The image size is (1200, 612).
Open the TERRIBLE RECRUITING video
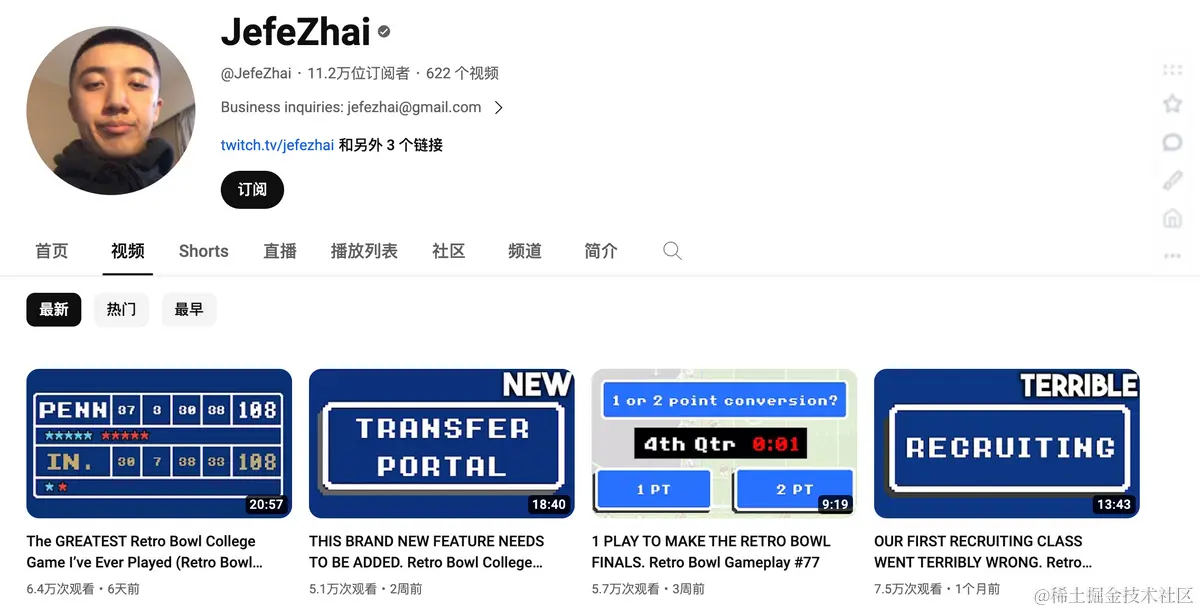(x=1006, y=443)
